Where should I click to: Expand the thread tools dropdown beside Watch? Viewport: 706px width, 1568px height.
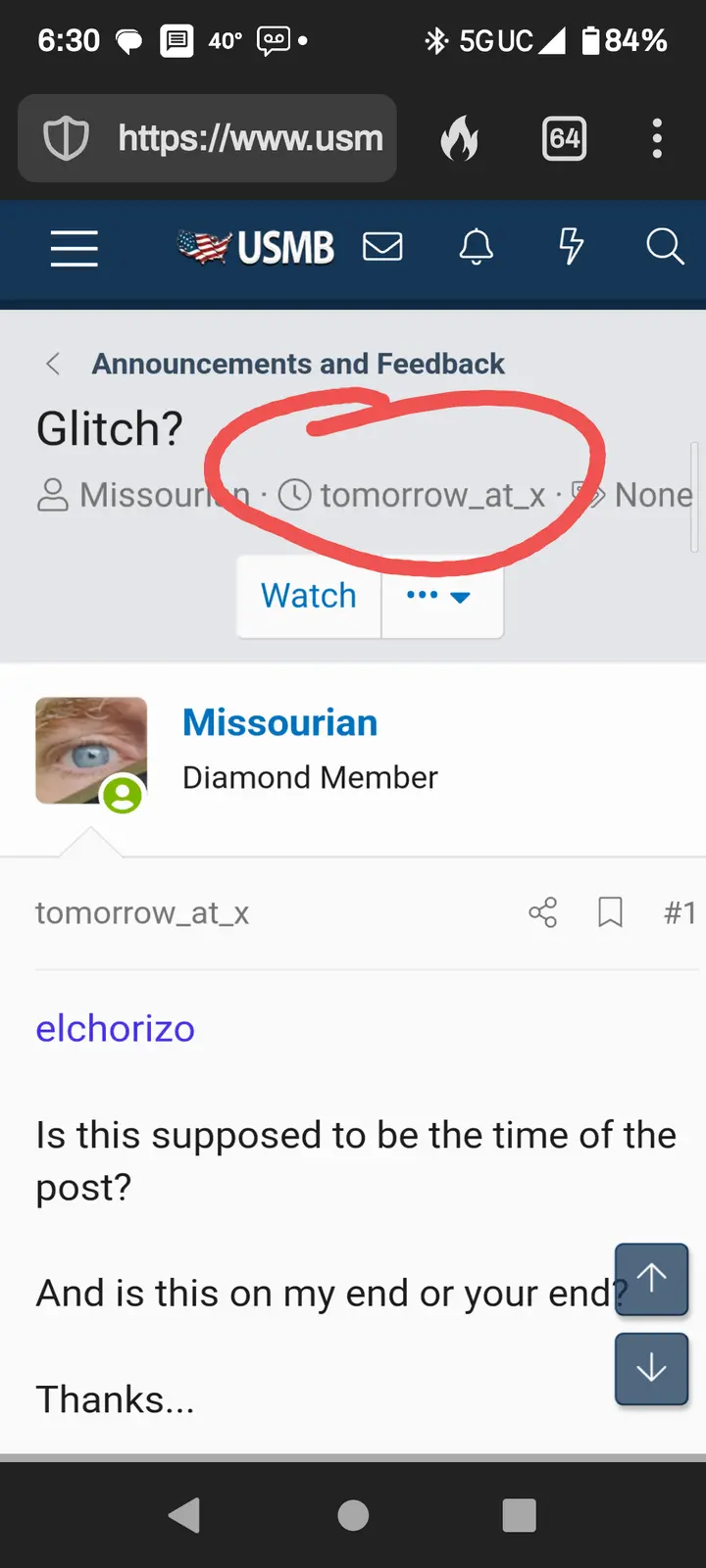click(x=441, y=596)
